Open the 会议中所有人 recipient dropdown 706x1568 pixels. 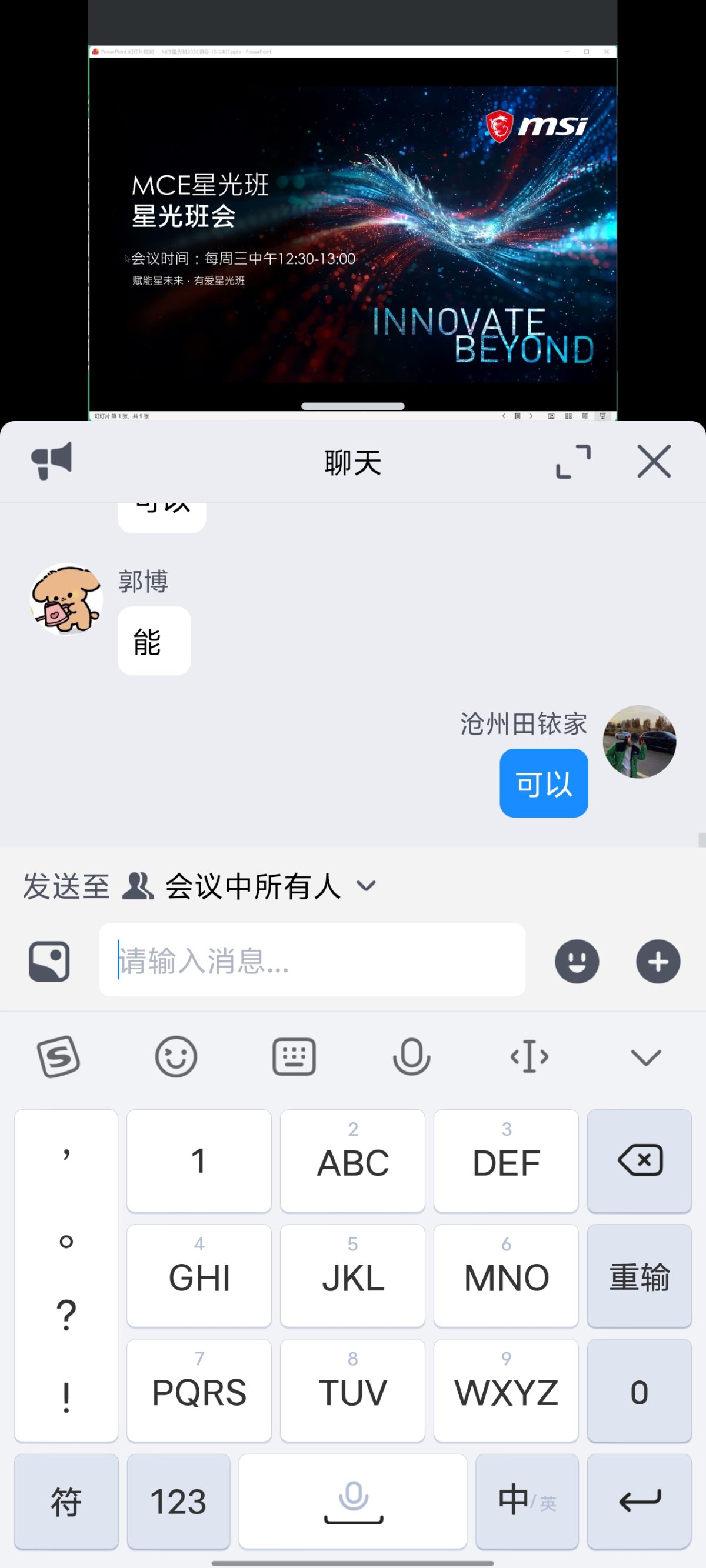254,888
